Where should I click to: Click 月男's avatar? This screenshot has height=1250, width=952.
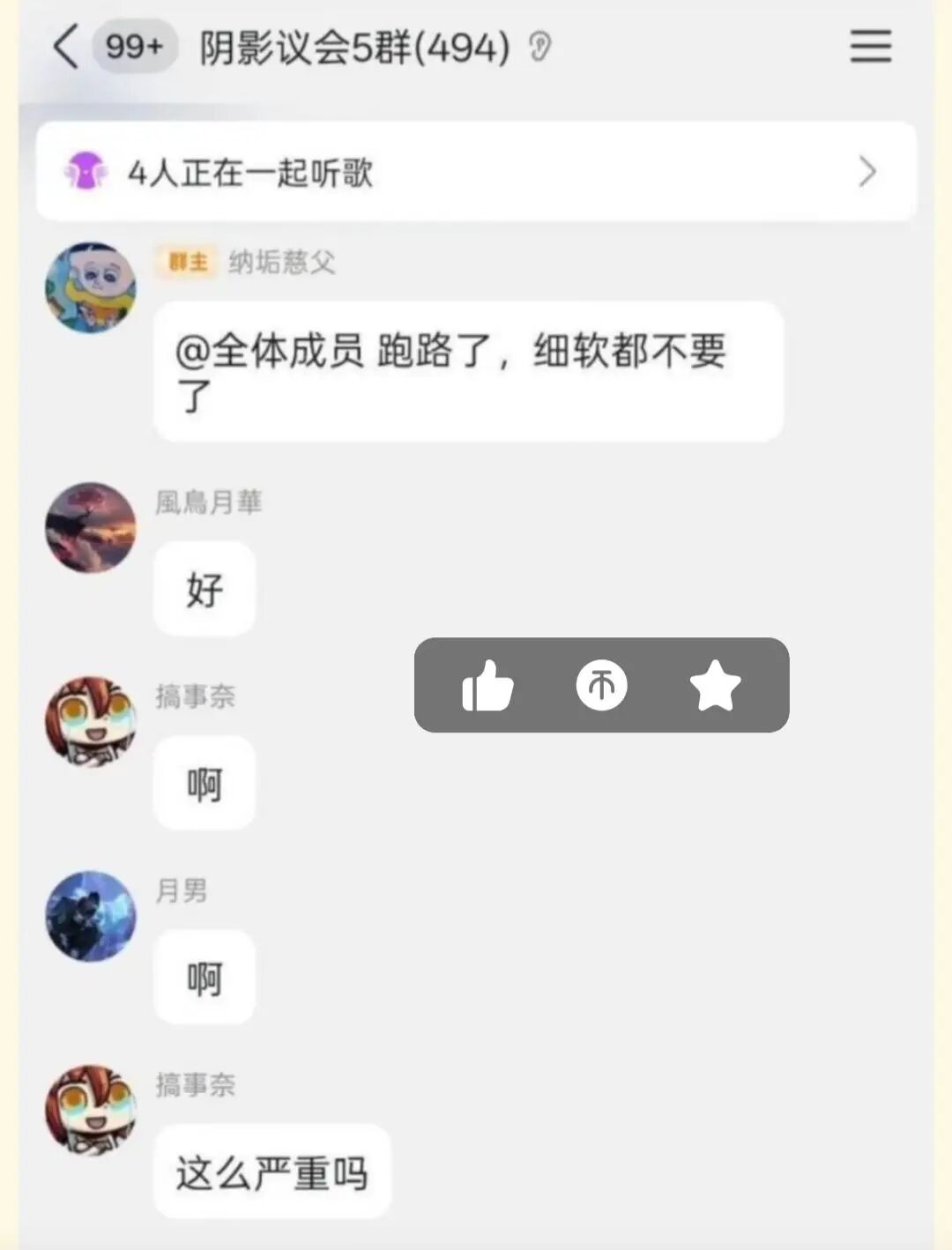coord(89,916)
